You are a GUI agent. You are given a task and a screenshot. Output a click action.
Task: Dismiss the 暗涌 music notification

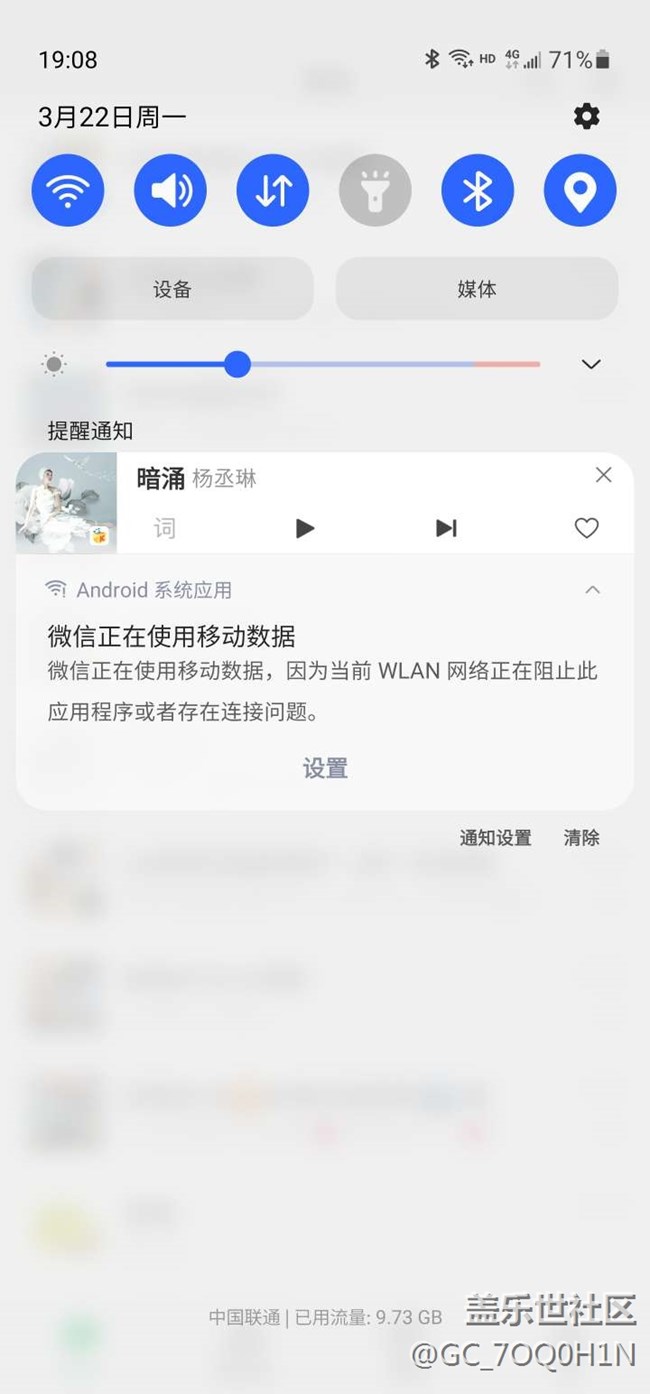[x=603, y=475]
